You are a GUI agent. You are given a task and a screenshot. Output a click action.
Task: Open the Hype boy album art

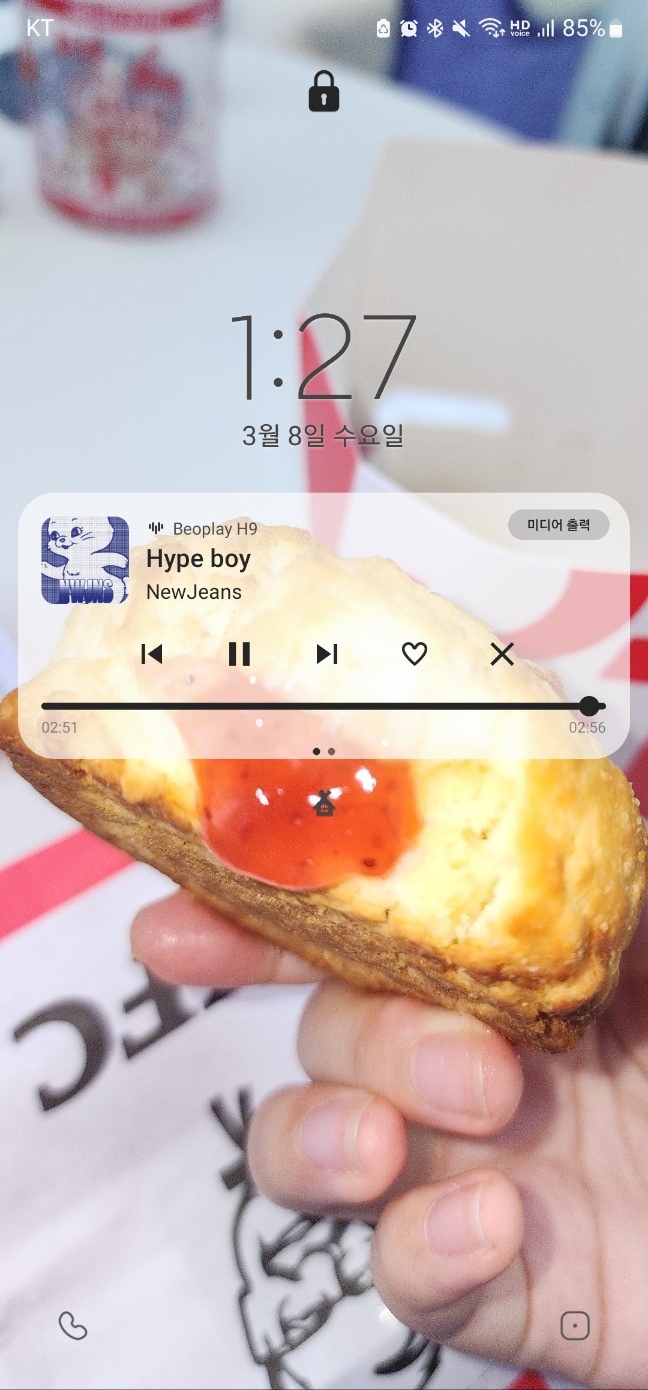coord(85,560)
